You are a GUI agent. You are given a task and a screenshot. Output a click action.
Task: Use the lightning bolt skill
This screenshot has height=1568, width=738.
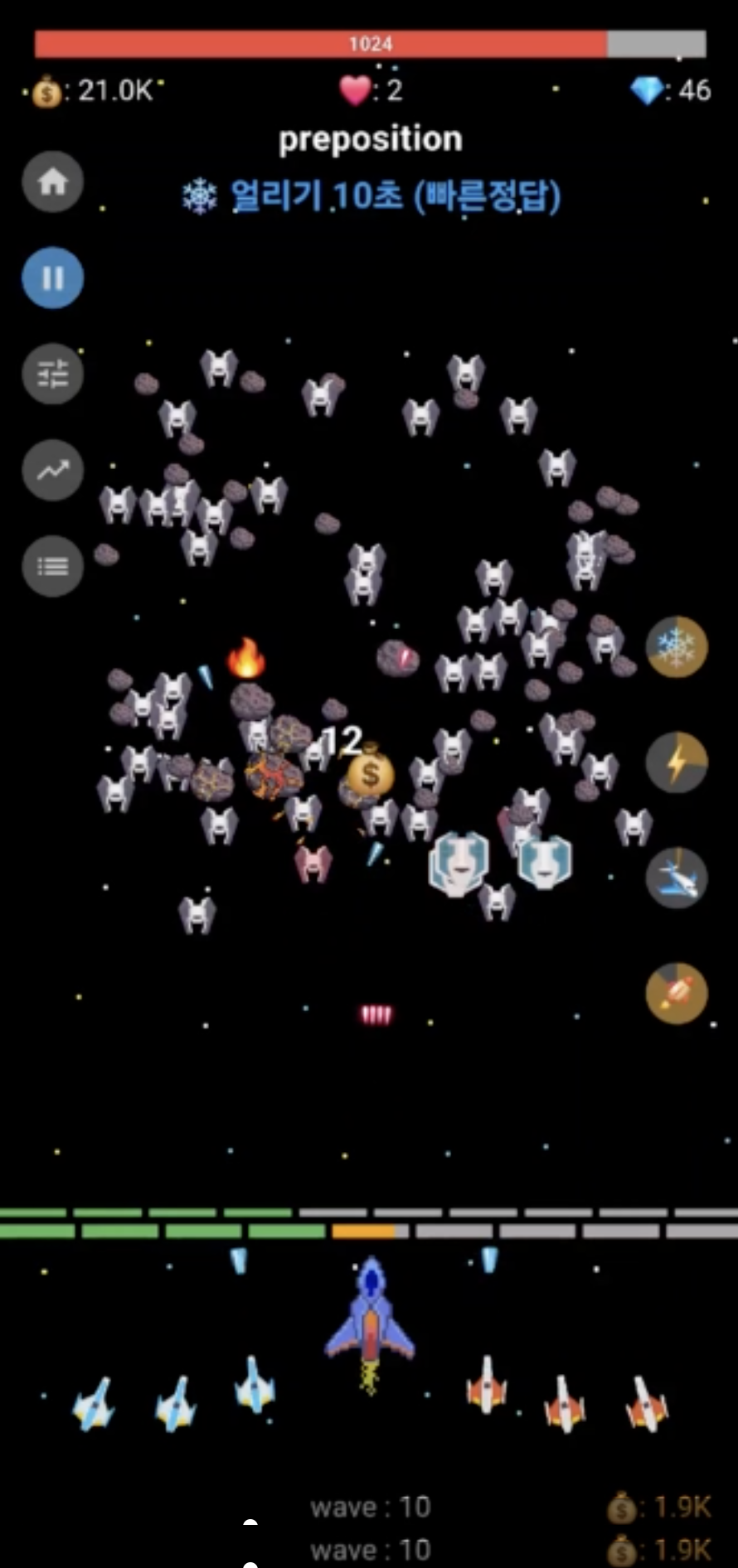(x=677, y=762)
